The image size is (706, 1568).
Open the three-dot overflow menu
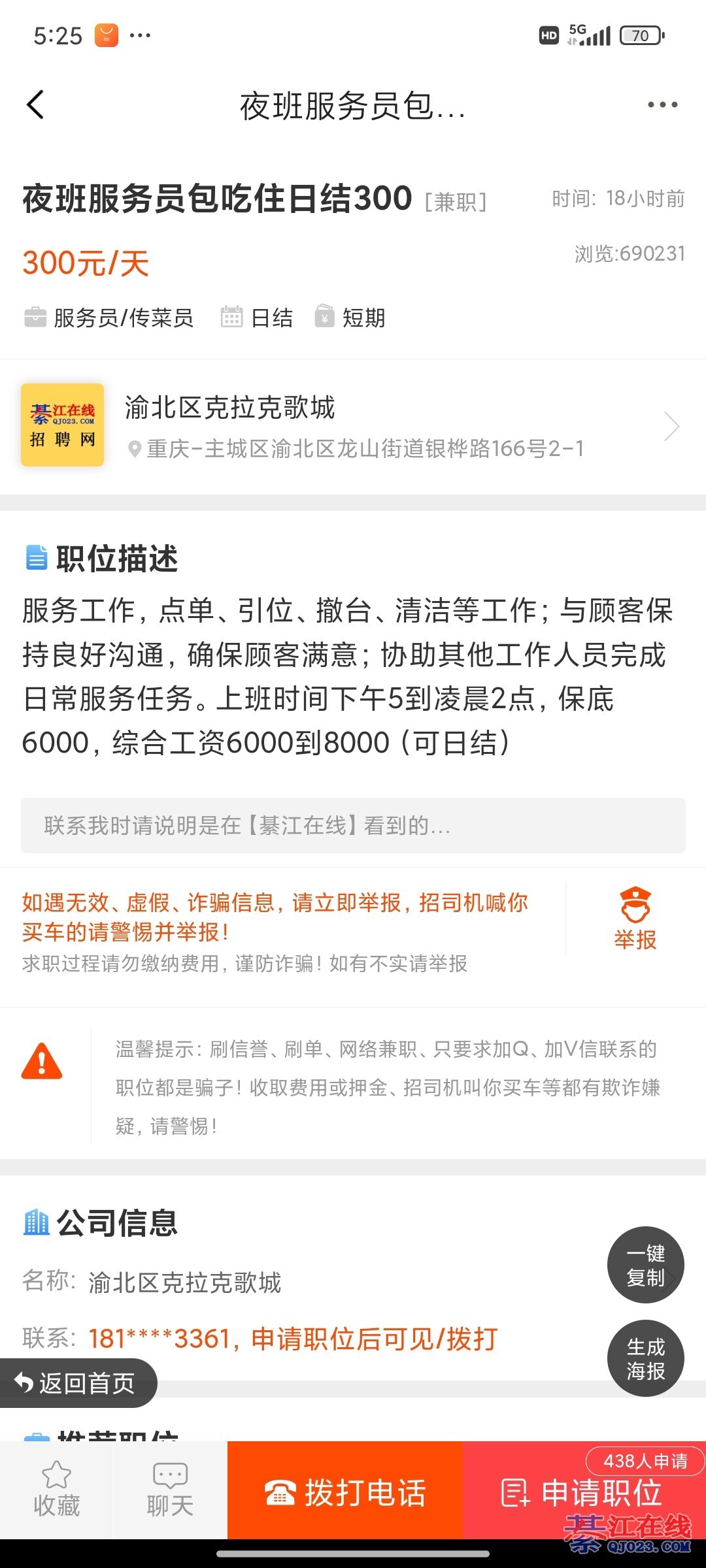pyautogui.click(x=662, y=105)
